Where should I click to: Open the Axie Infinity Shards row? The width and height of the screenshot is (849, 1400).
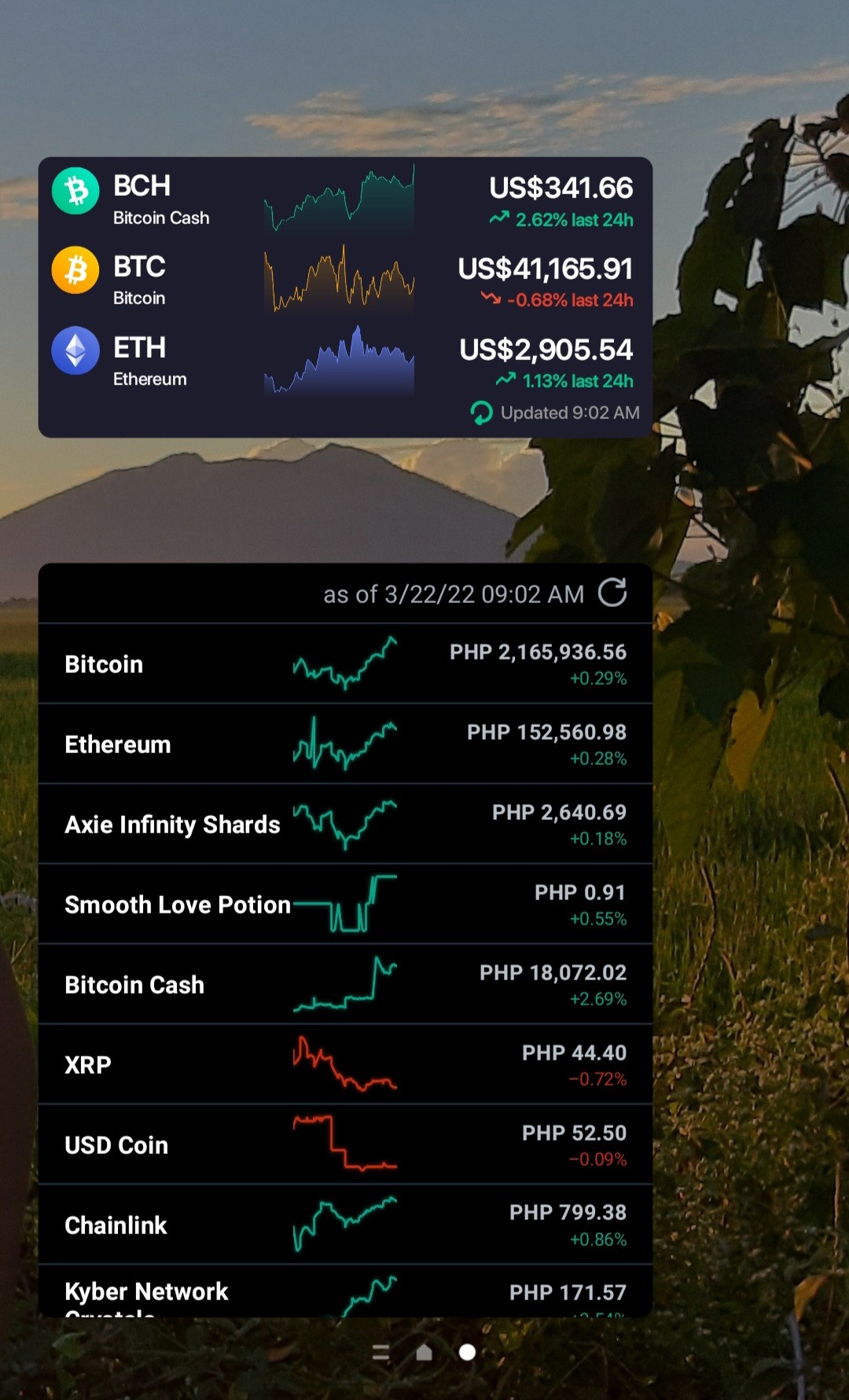point(345,825)
